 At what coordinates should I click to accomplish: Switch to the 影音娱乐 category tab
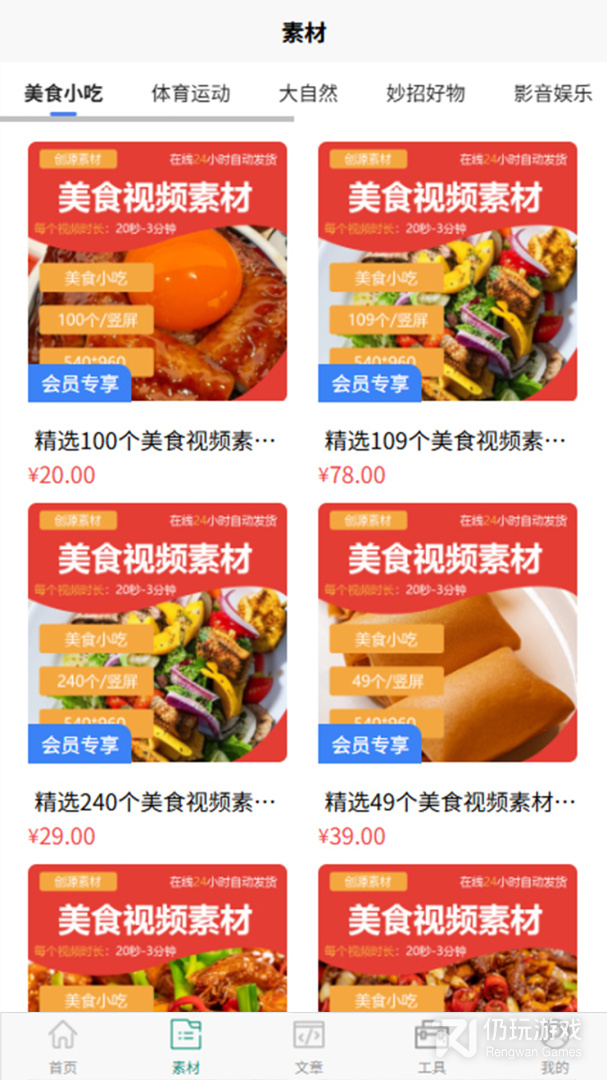tap(553, 94)
